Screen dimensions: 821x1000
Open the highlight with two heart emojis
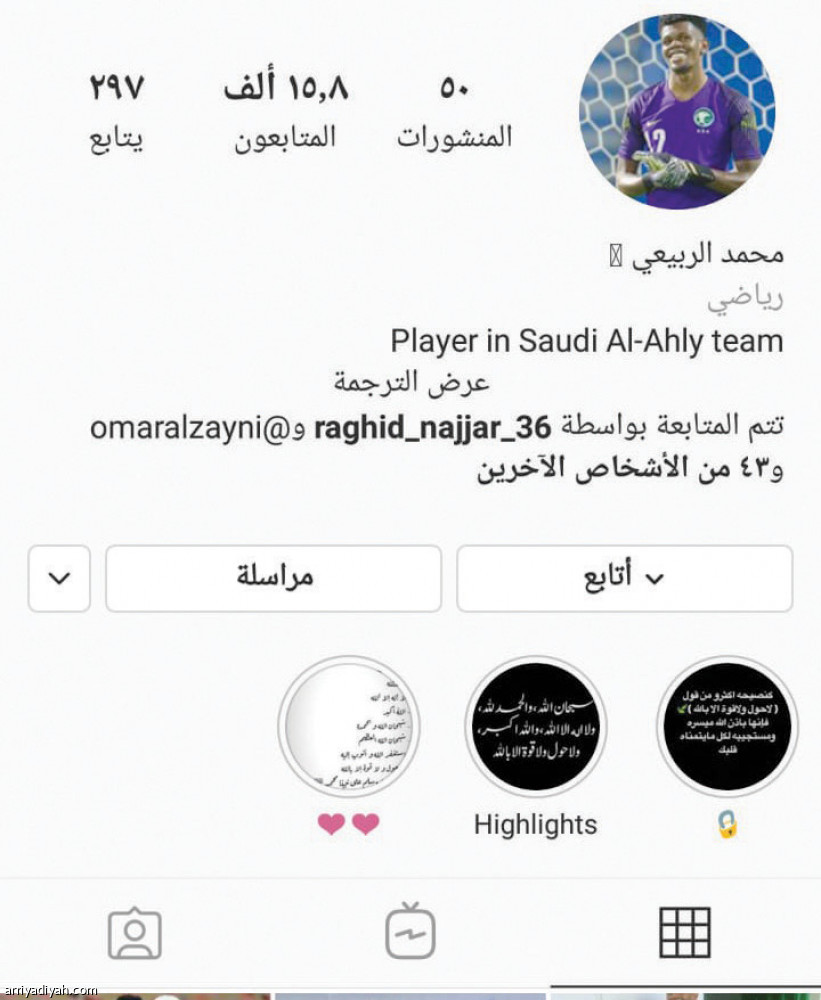(x=348, y=727)
